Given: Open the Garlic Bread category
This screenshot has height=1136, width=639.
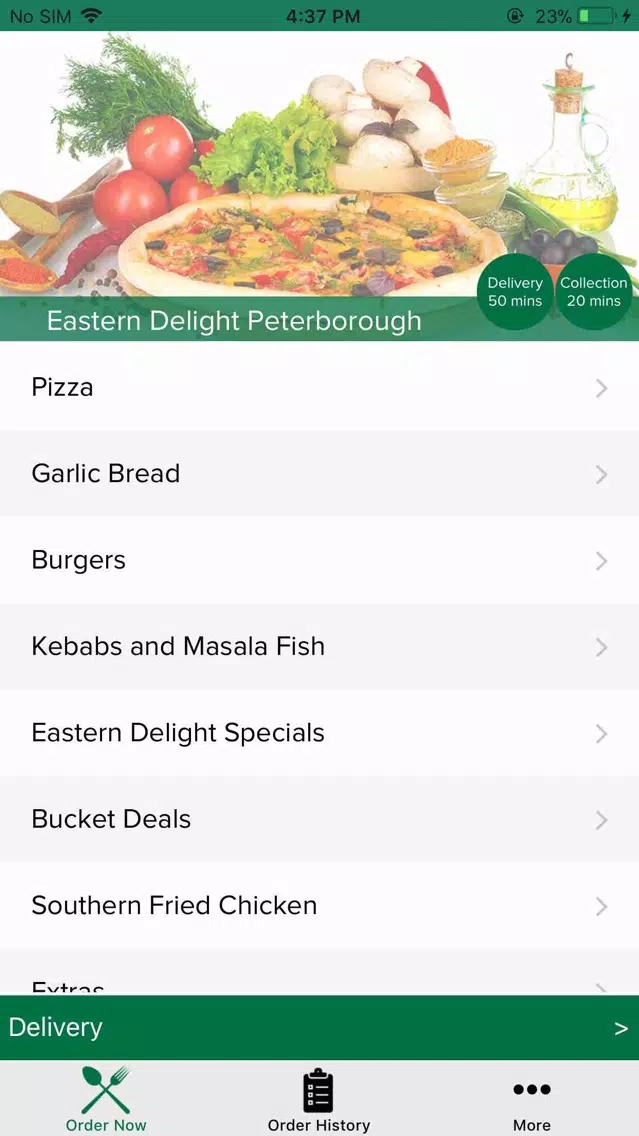Looking at the screenshot, I should coord(320,473).
